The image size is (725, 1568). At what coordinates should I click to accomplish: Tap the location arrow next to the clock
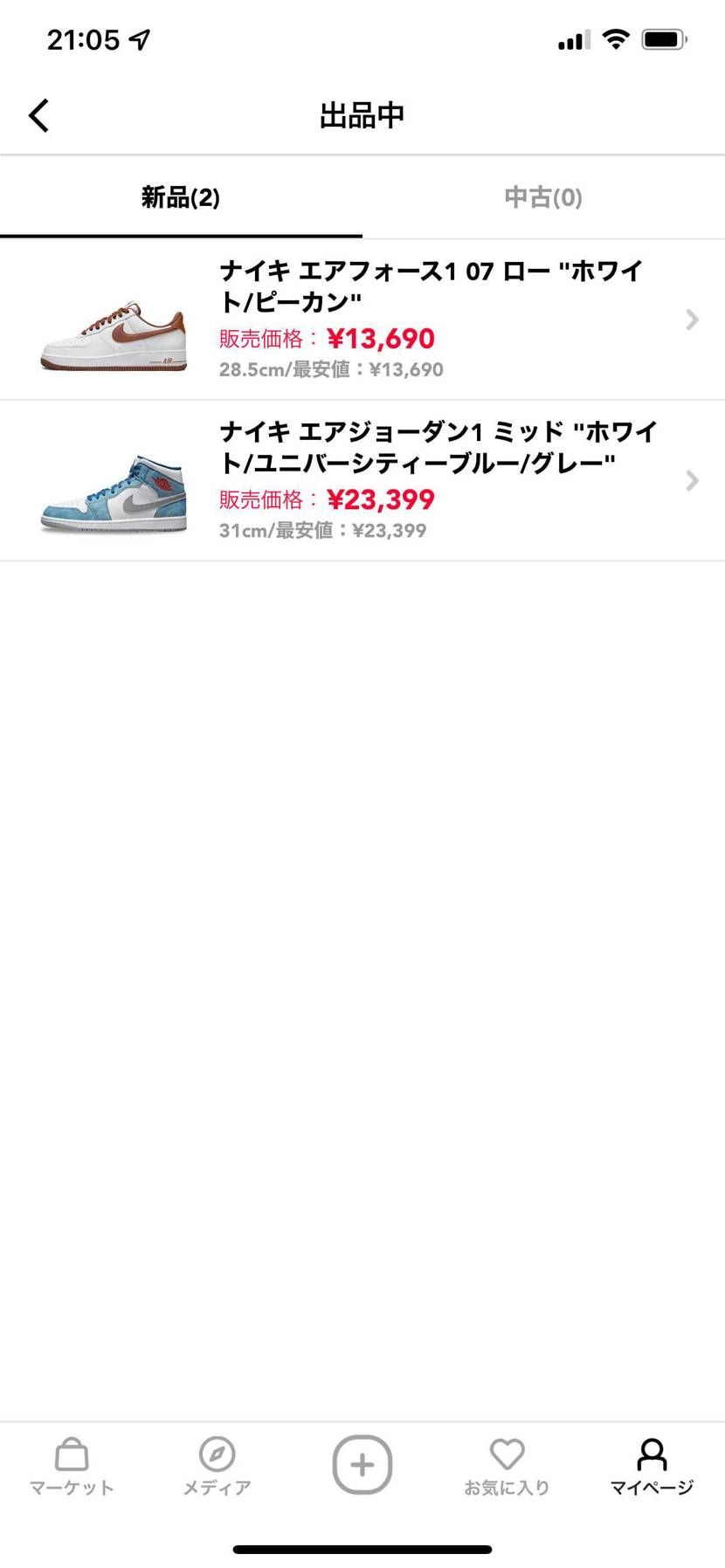(x=139, y=38)
